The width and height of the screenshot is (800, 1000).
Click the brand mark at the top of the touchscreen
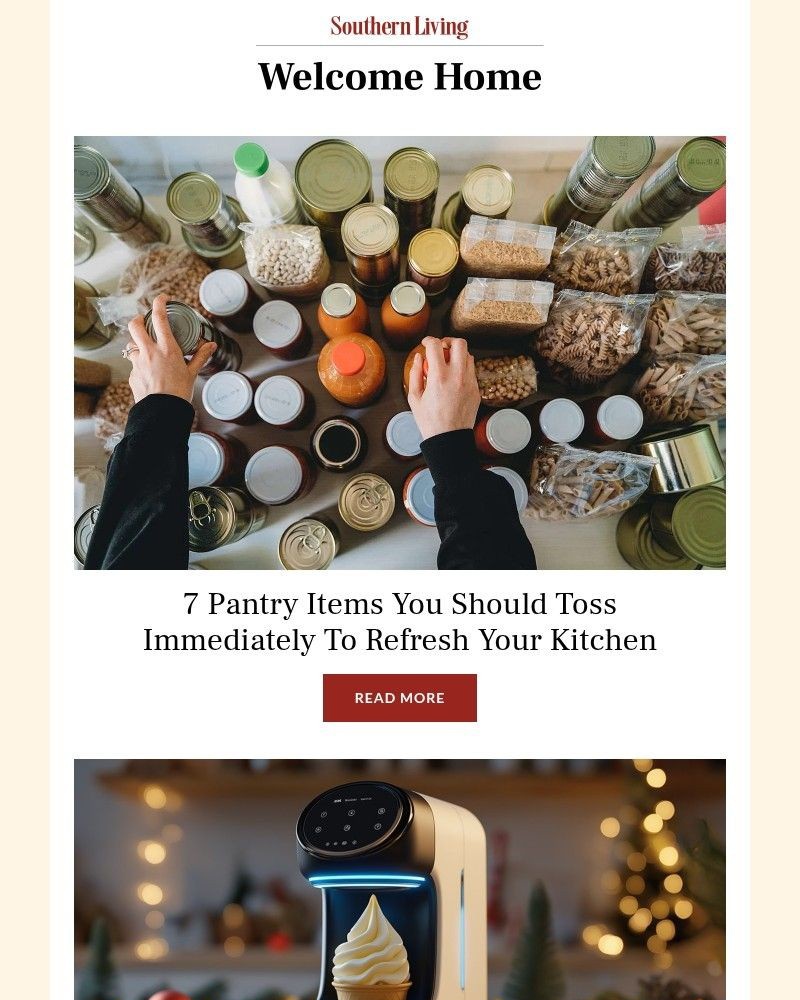(335, 800)
